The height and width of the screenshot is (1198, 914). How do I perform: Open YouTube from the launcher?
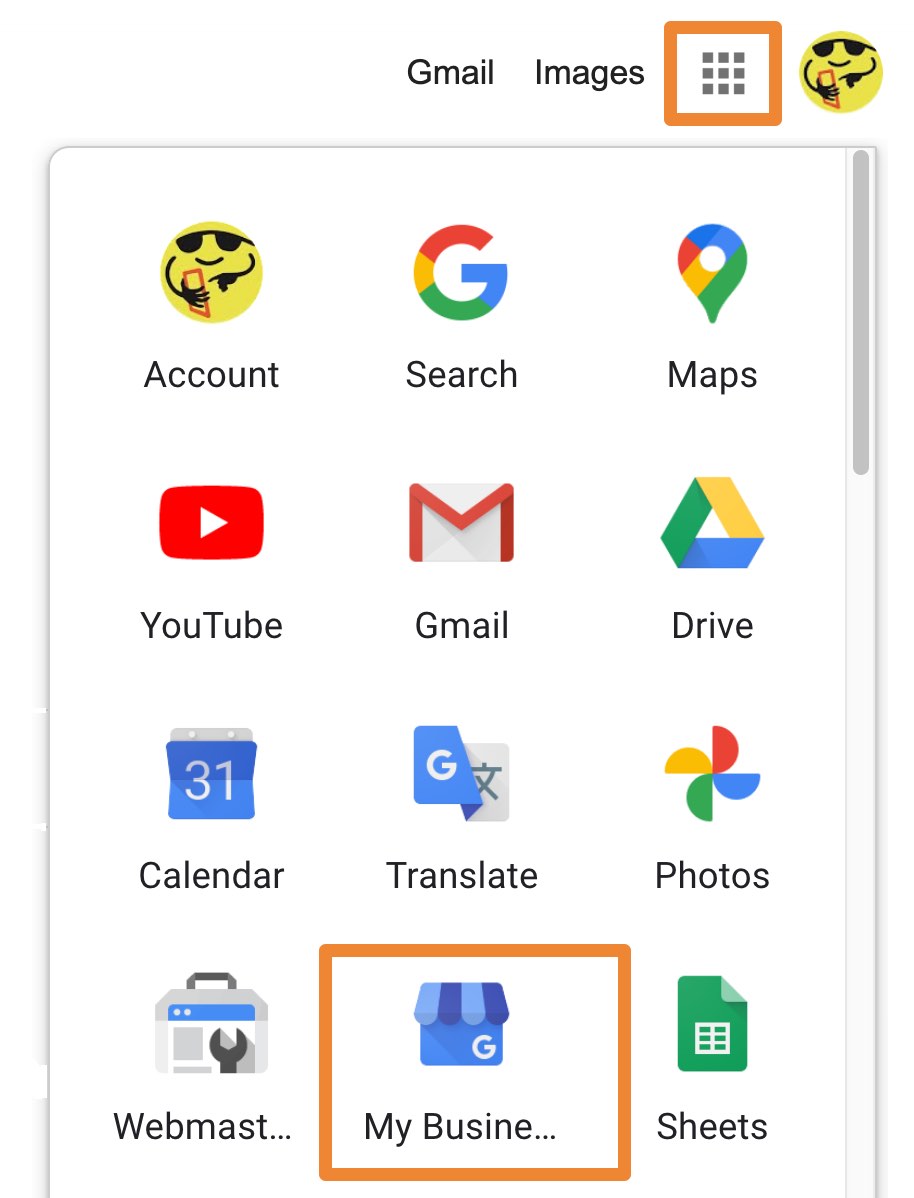211,521
